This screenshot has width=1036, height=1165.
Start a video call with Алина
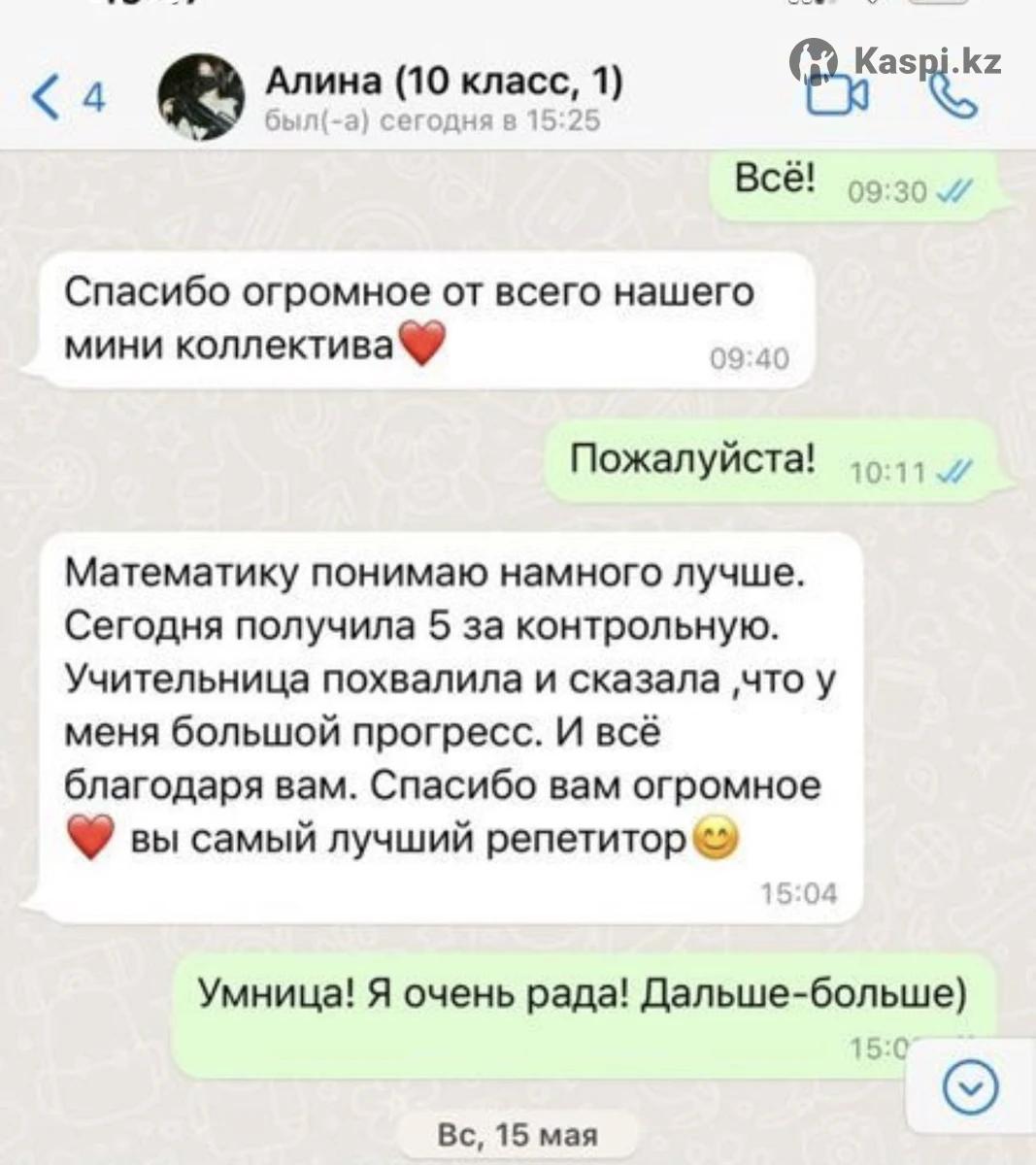[838, 98]
